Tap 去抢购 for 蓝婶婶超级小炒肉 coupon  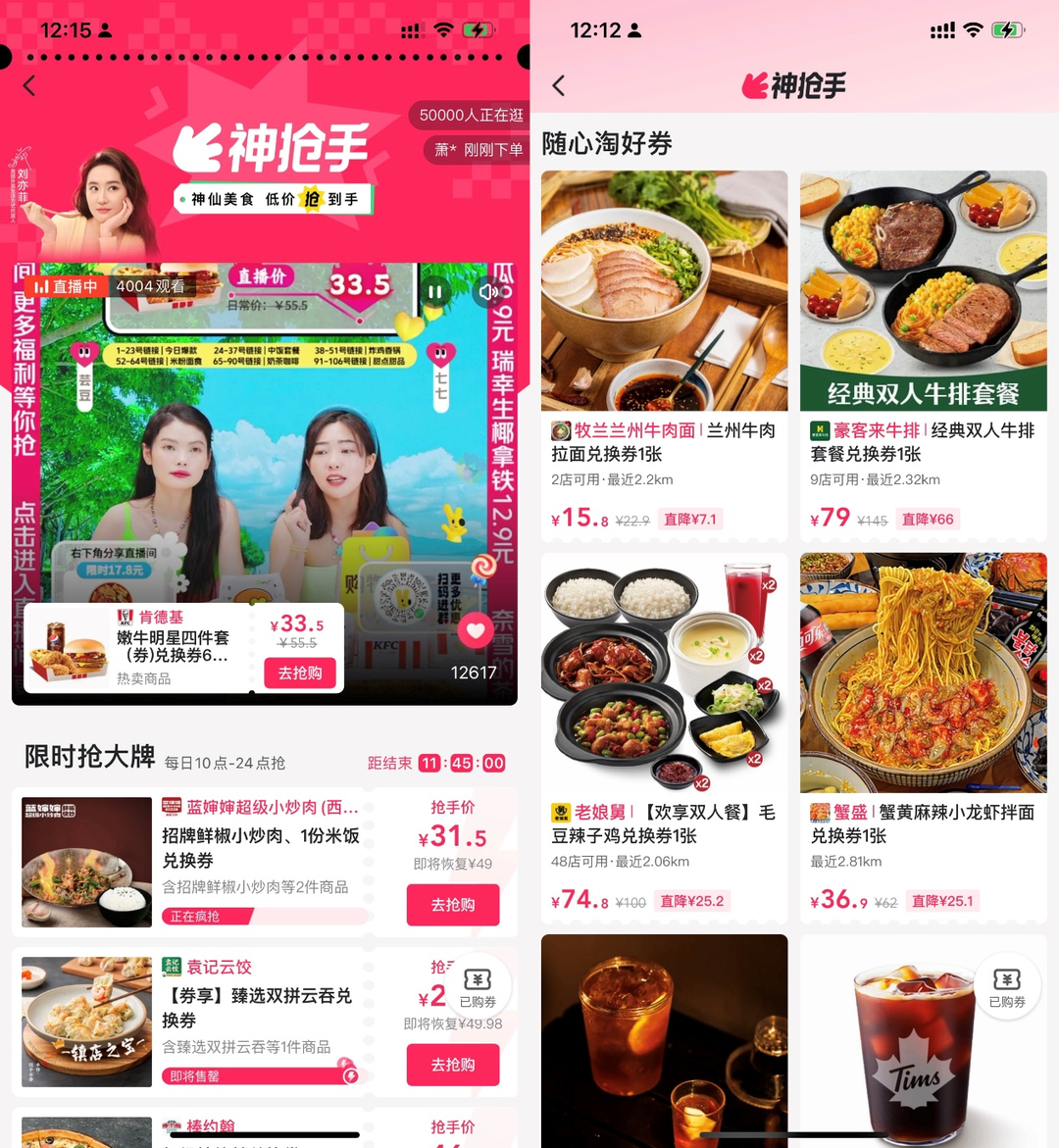coord(453,905)
